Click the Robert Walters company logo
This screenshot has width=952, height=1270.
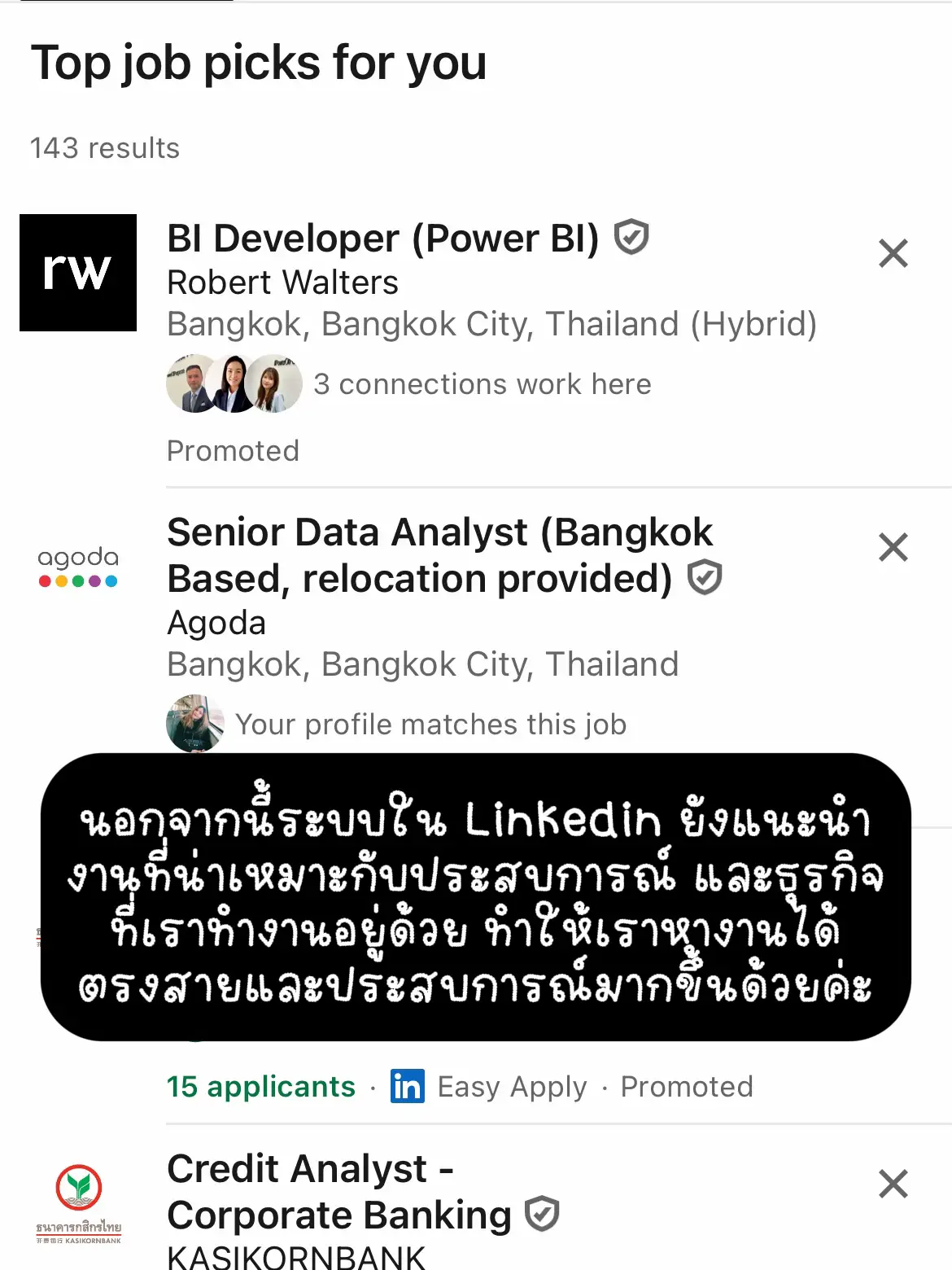click(x=79, y=273)
